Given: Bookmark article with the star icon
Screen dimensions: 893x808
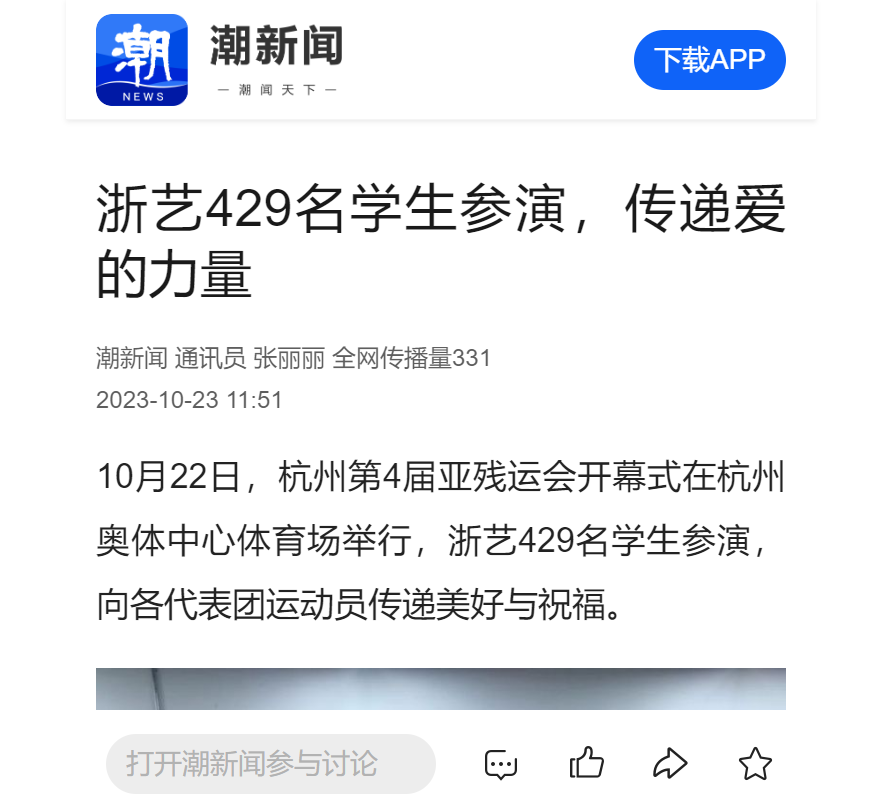Looking at the screenshot, I should (755, 764).
